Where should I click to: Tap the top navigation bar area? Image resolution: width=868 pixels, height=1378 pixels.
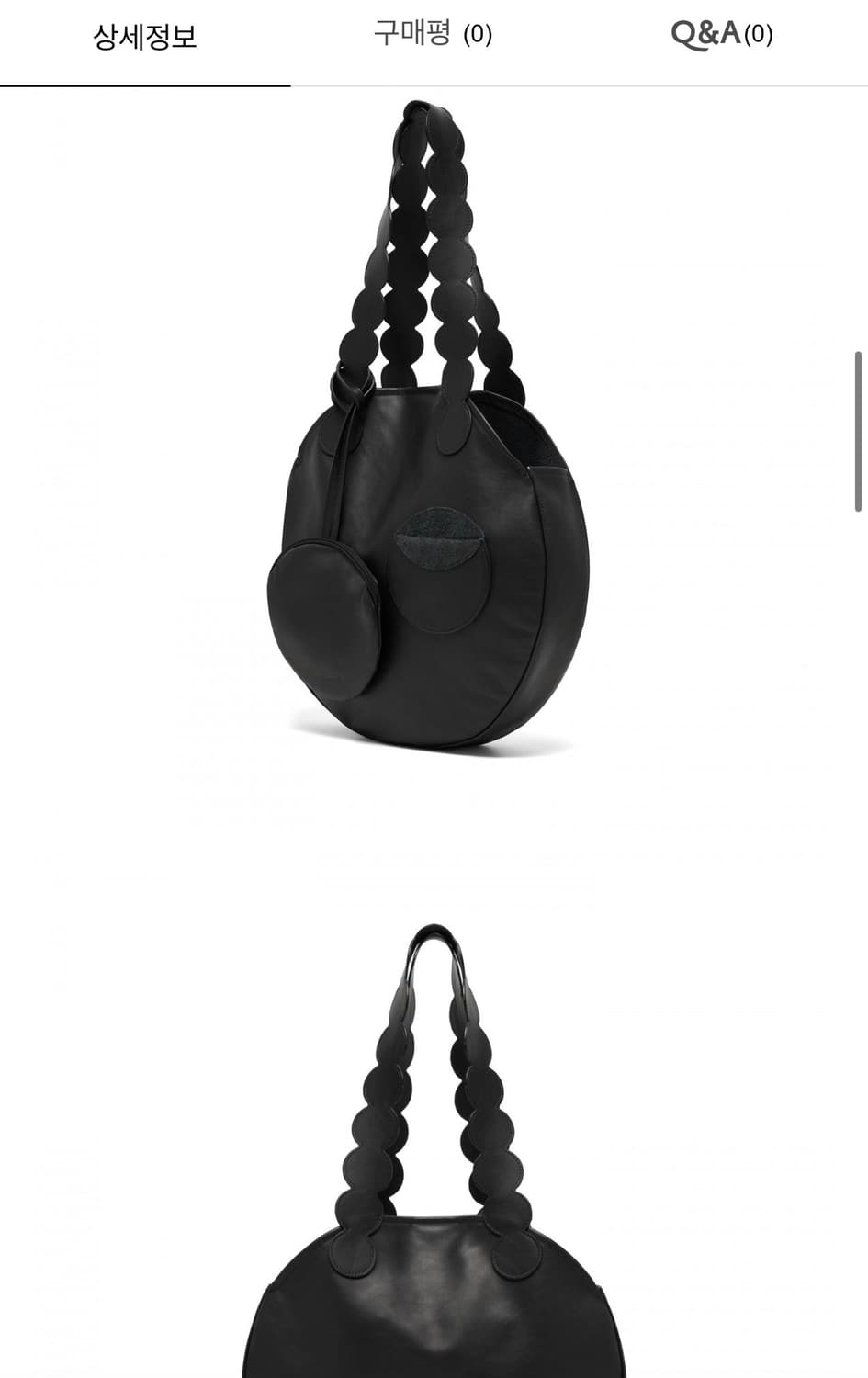pos(432,35)
